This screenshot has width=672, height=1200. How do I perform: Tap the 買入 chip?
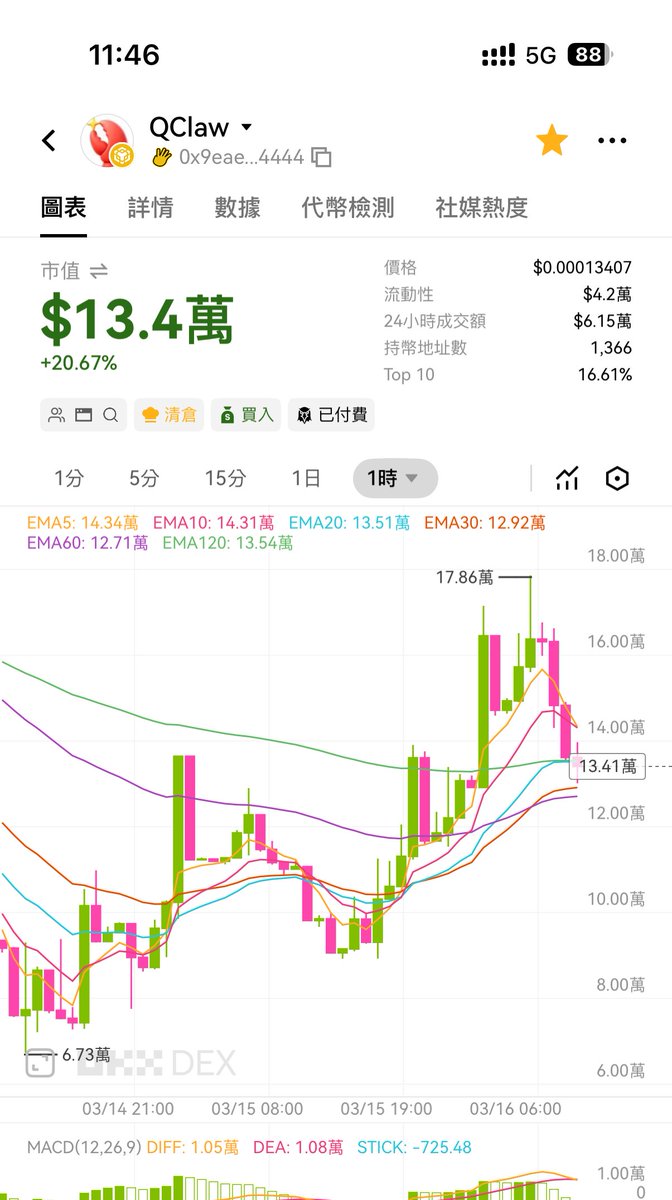246,414
